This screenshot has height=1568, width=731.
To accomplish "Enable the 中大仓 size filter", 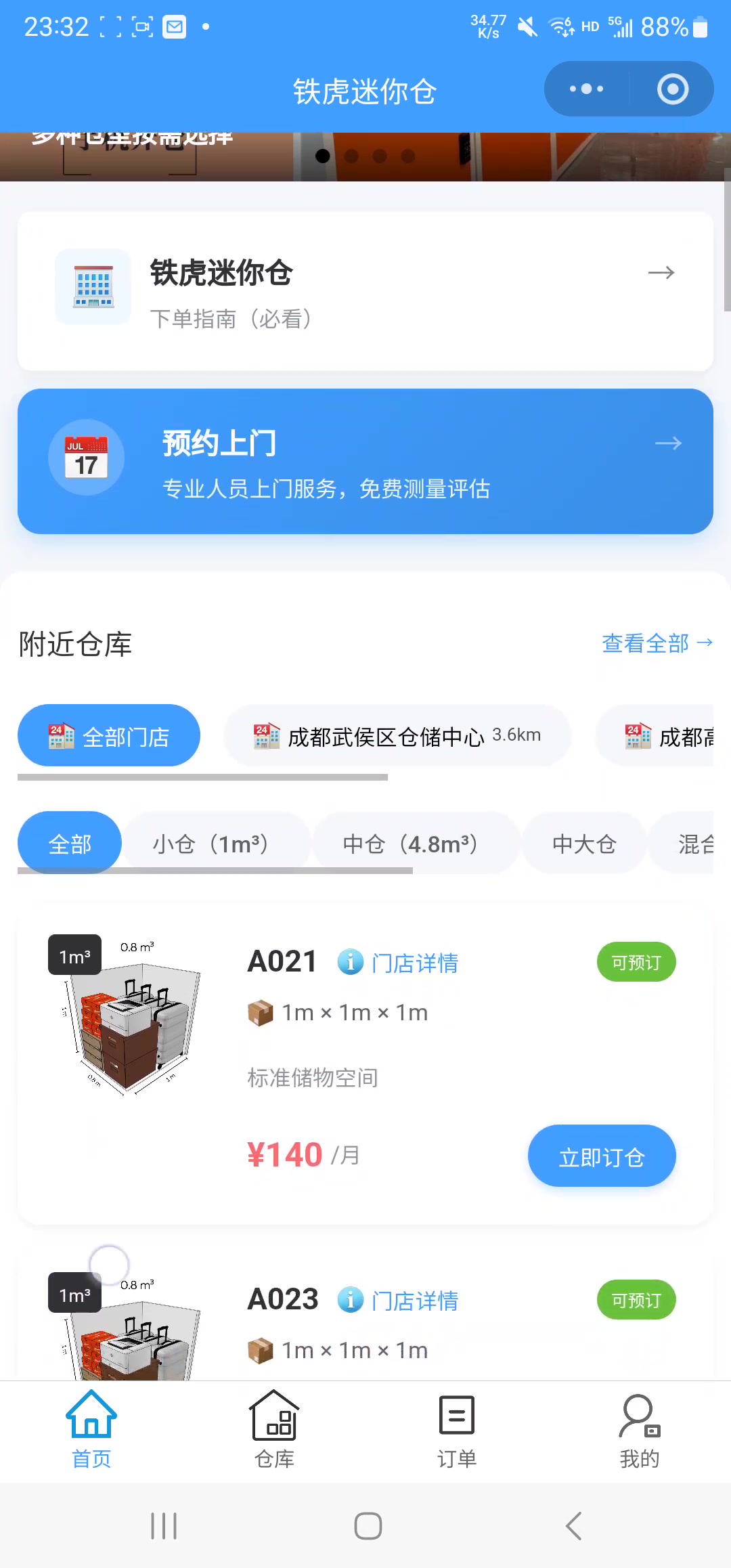I will pos(583,843).
